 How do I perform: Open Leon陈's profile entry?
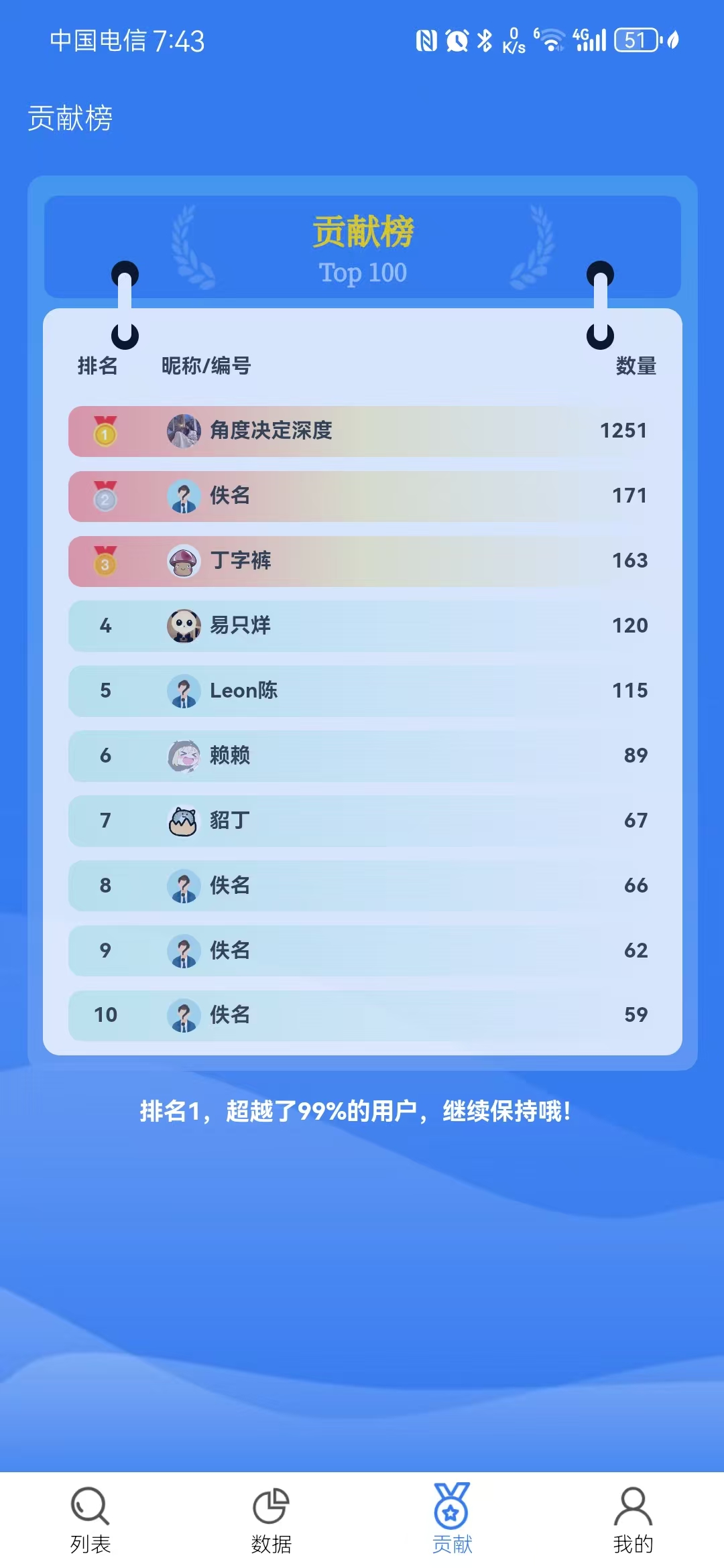point(241,691)
